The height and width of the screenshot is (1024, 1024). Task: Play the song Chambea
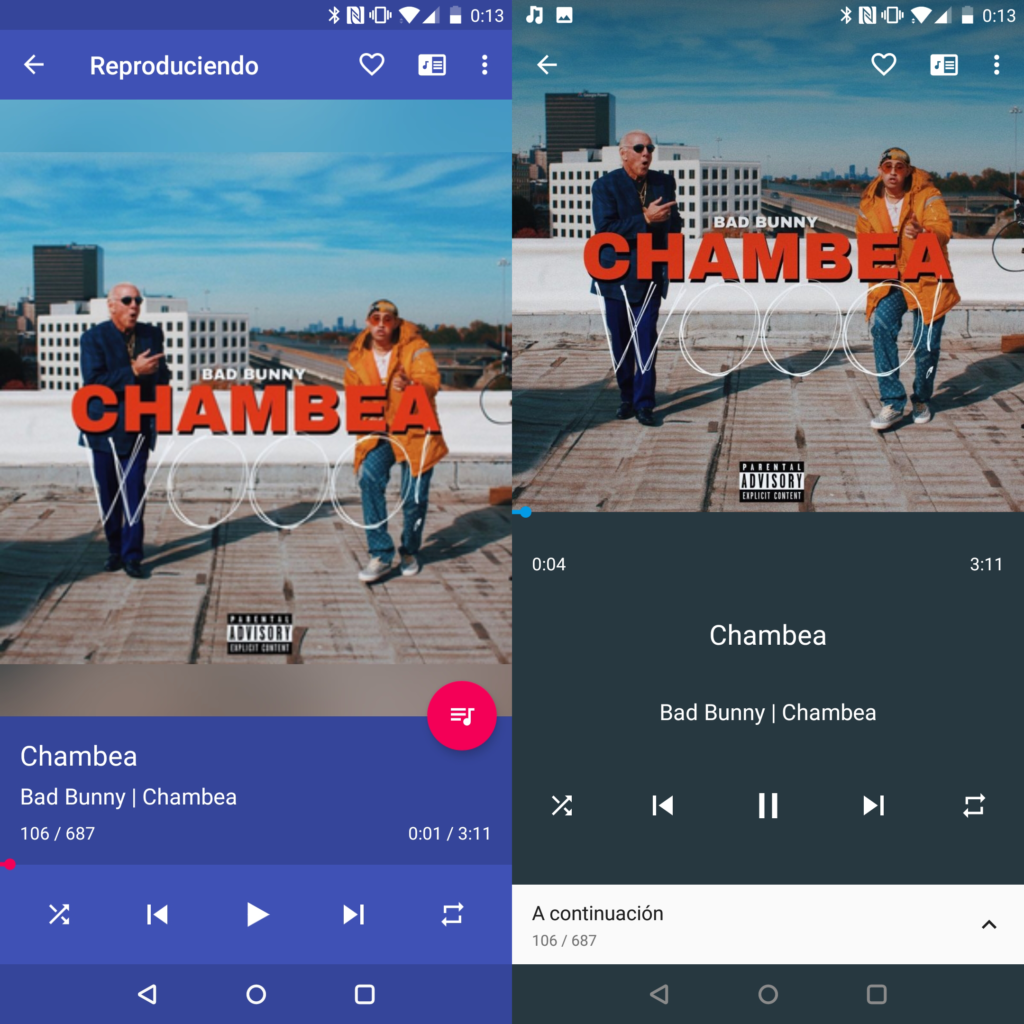257,914
